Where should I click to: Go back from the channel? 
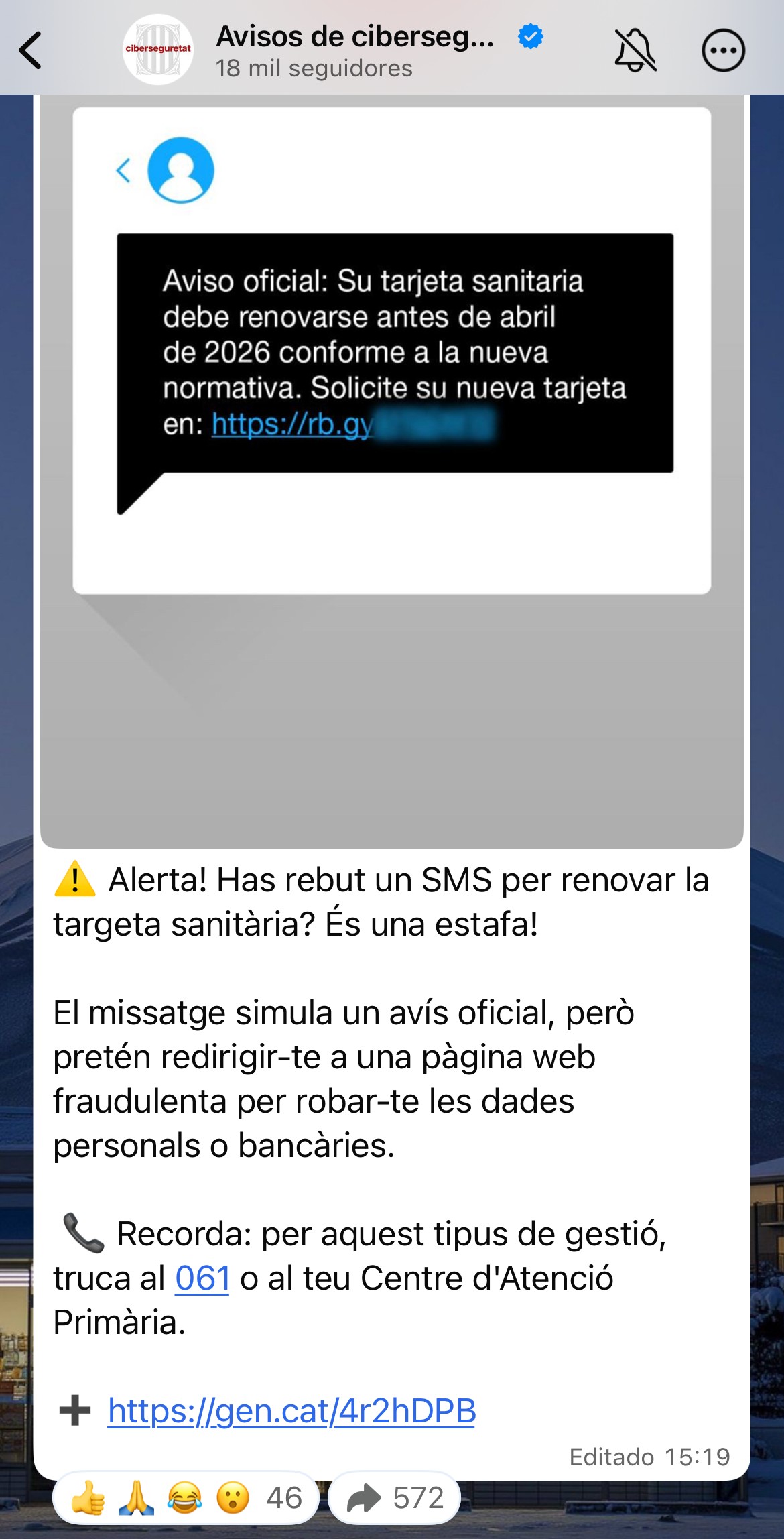(31, 51)
